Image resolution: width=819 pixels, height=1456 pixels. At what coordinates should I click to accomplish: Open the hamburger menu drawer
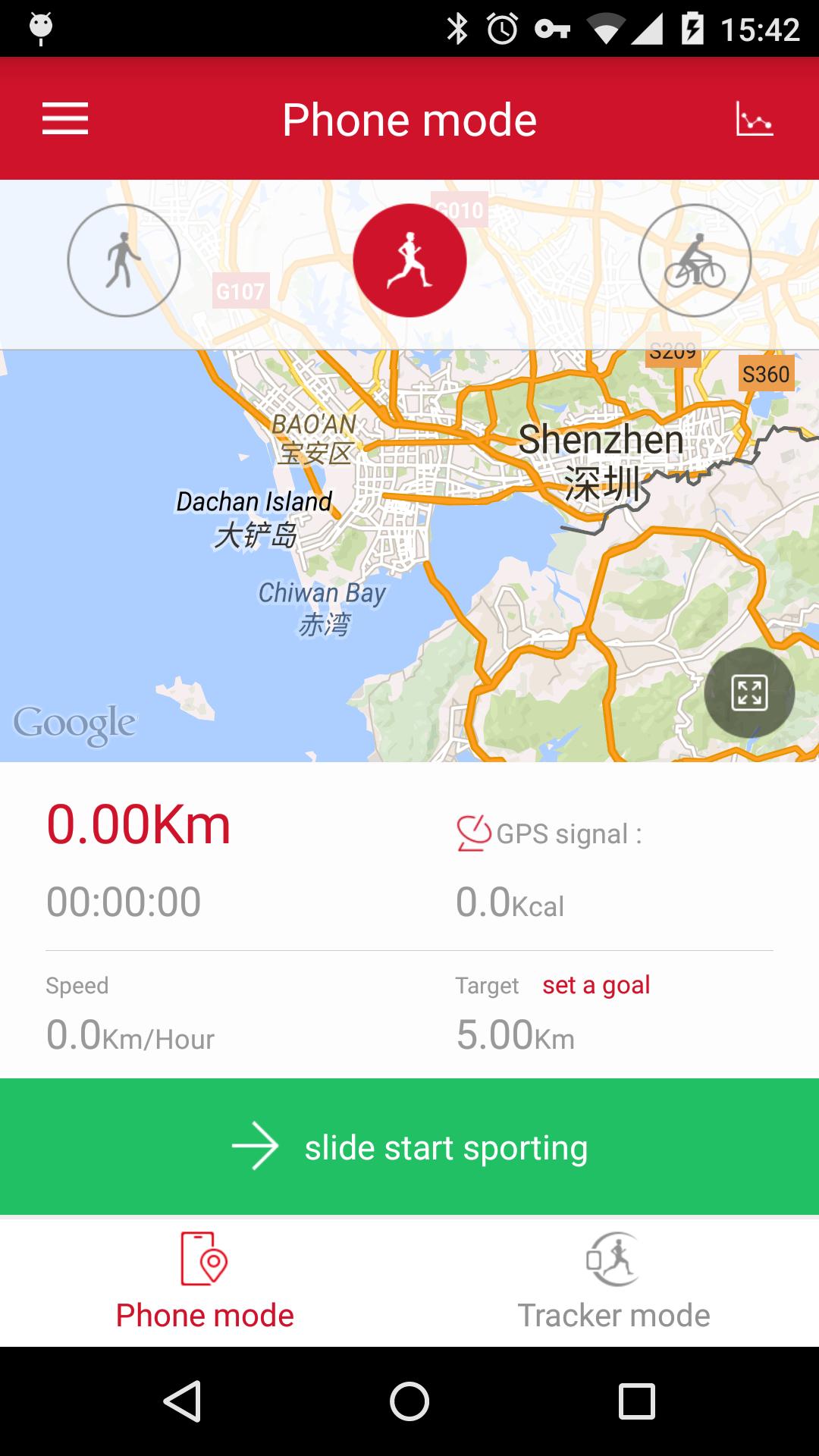coord(65,119)
